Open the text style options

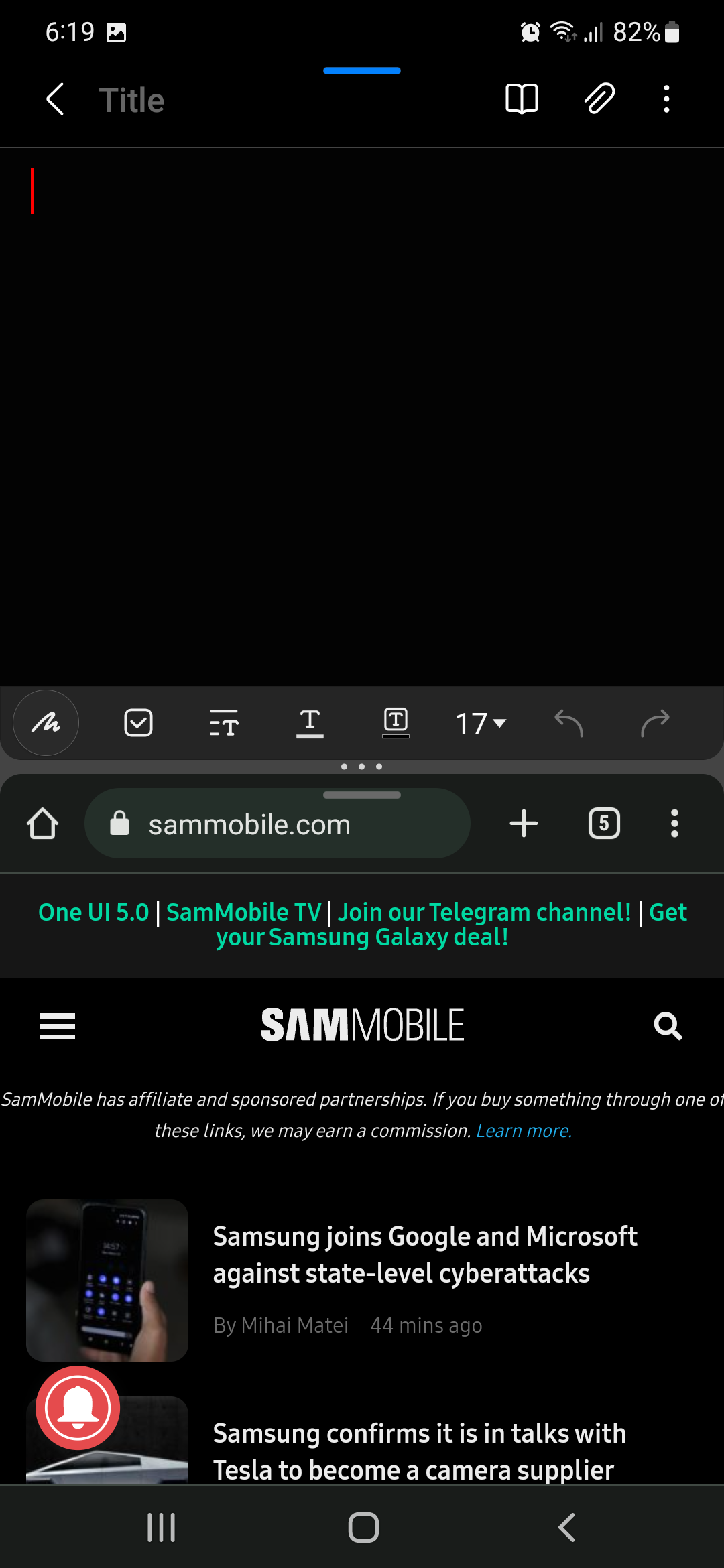(x=224, y=724)
